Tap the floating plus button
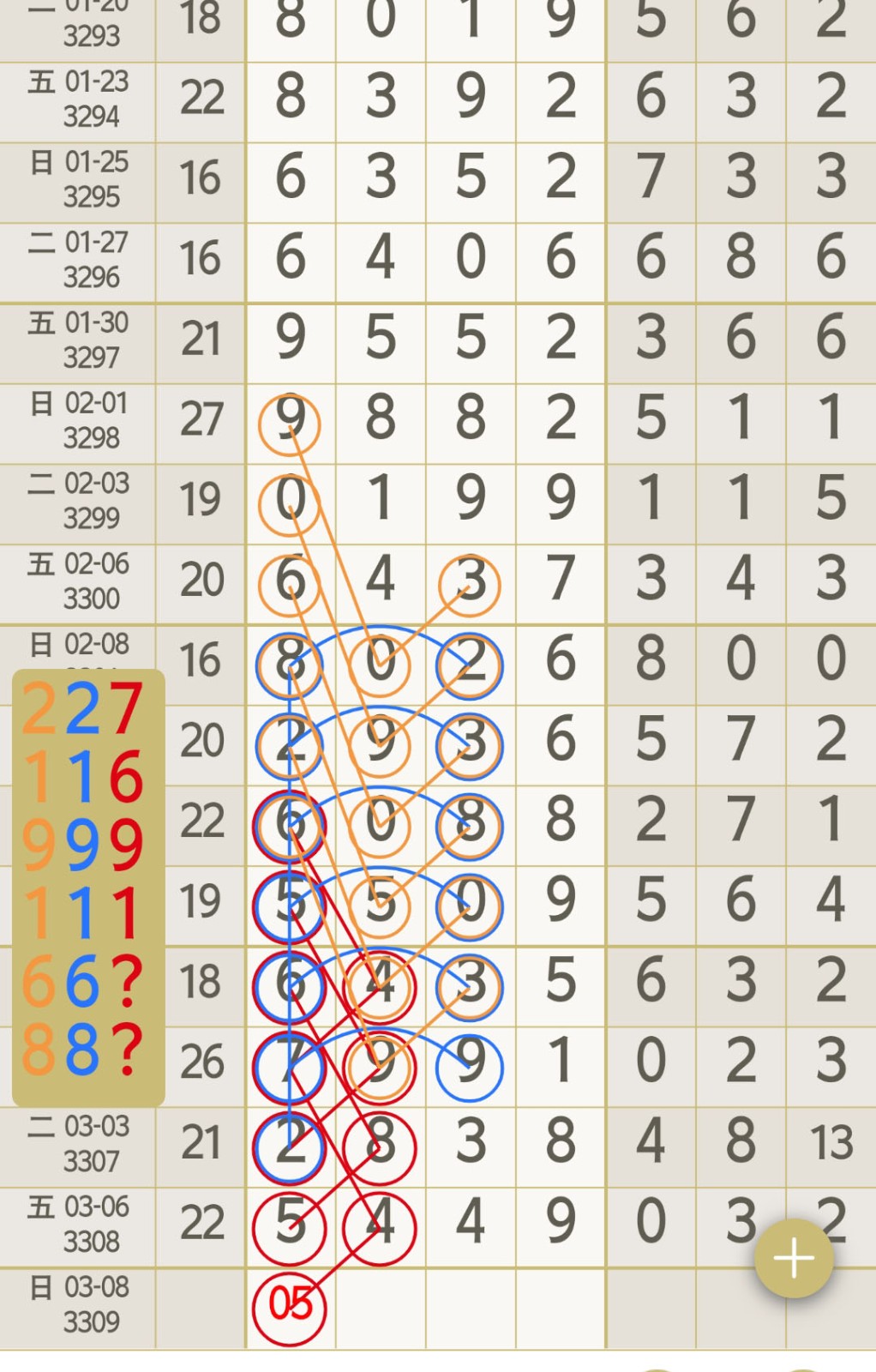The width and height of the screenshot is (876, 1372). tap(793, 1258)
